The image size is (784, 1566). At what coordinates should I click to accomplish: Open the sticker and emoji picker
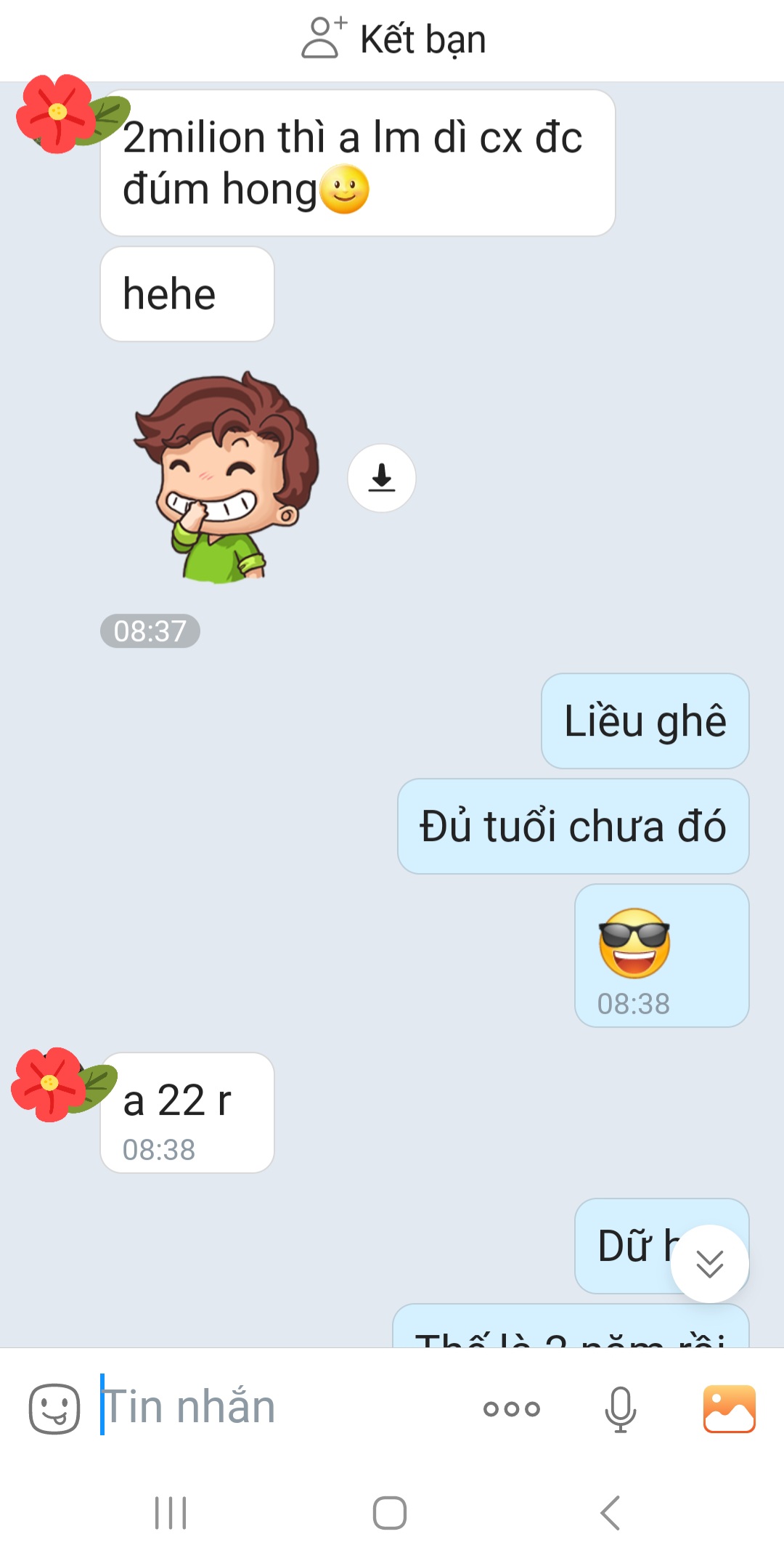click(x=54, y=1408)
